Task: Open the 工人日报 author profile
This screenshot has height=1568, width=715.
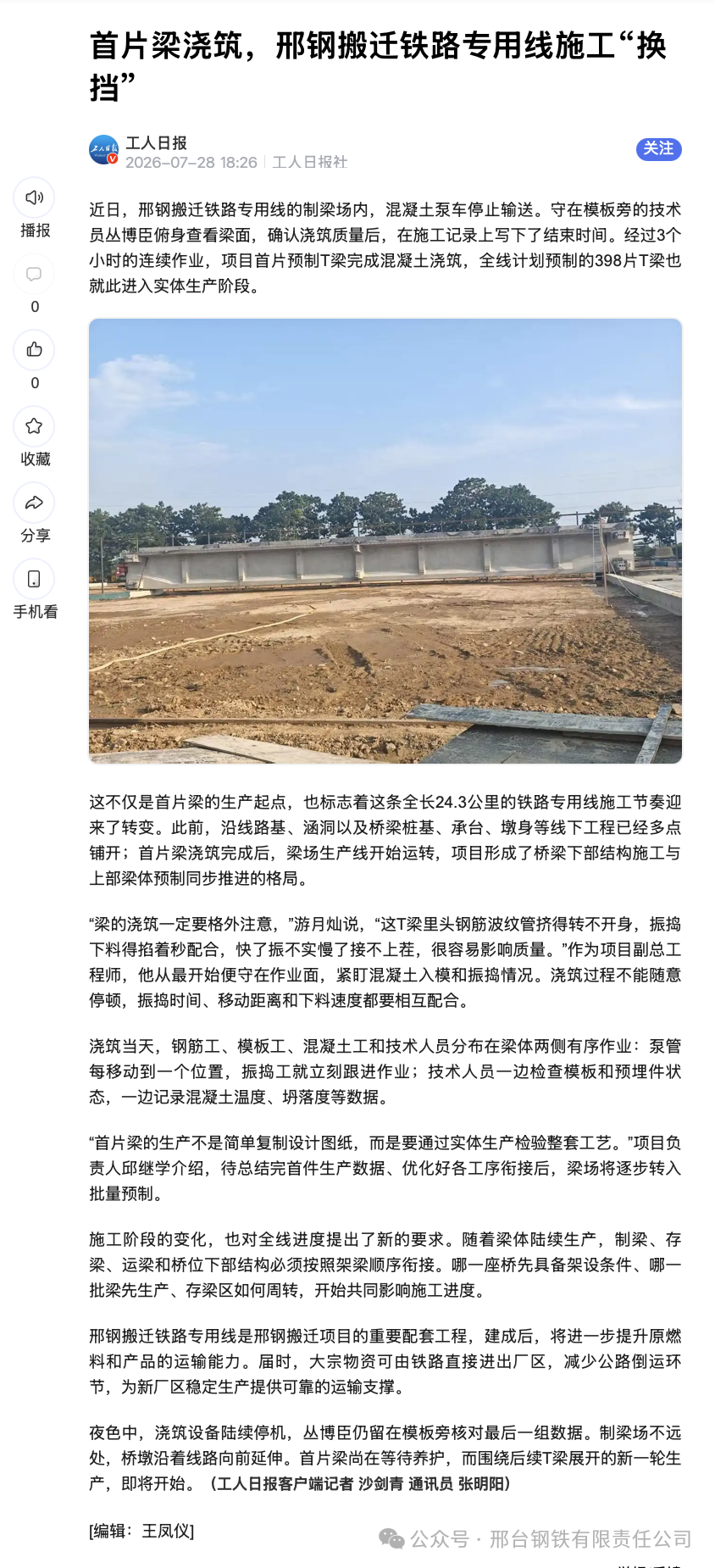Action: tap(156, 143)
